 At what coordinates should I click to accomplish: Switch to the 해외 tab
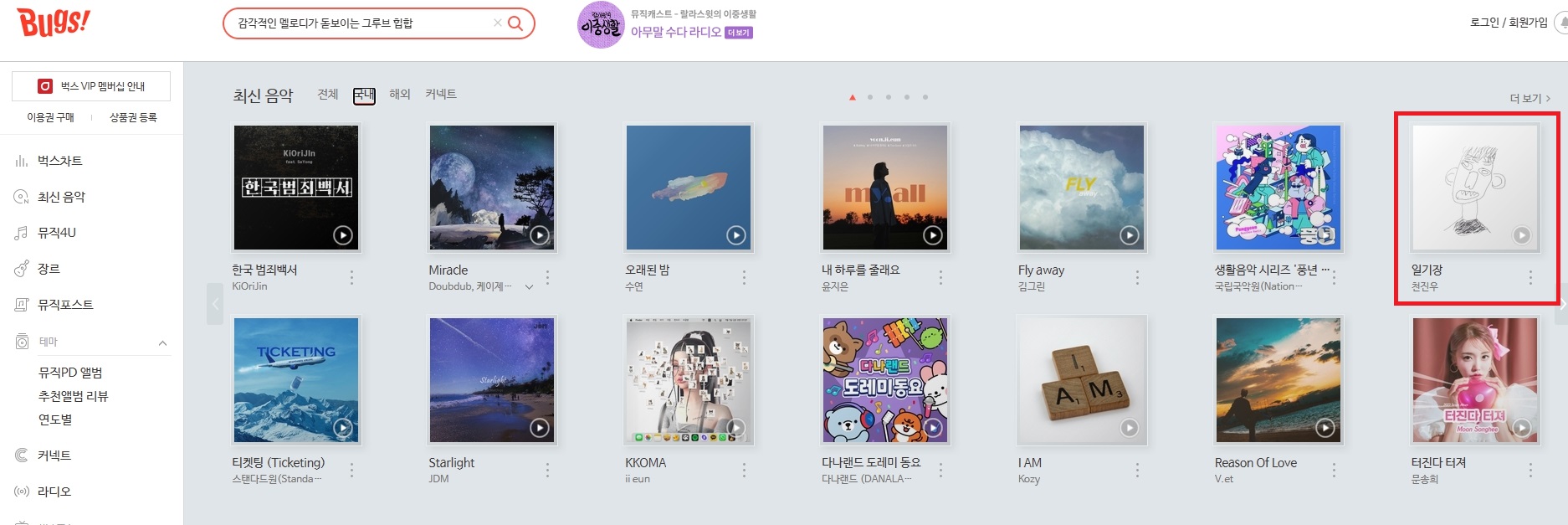pyautogui.click(x=400, y=95)
